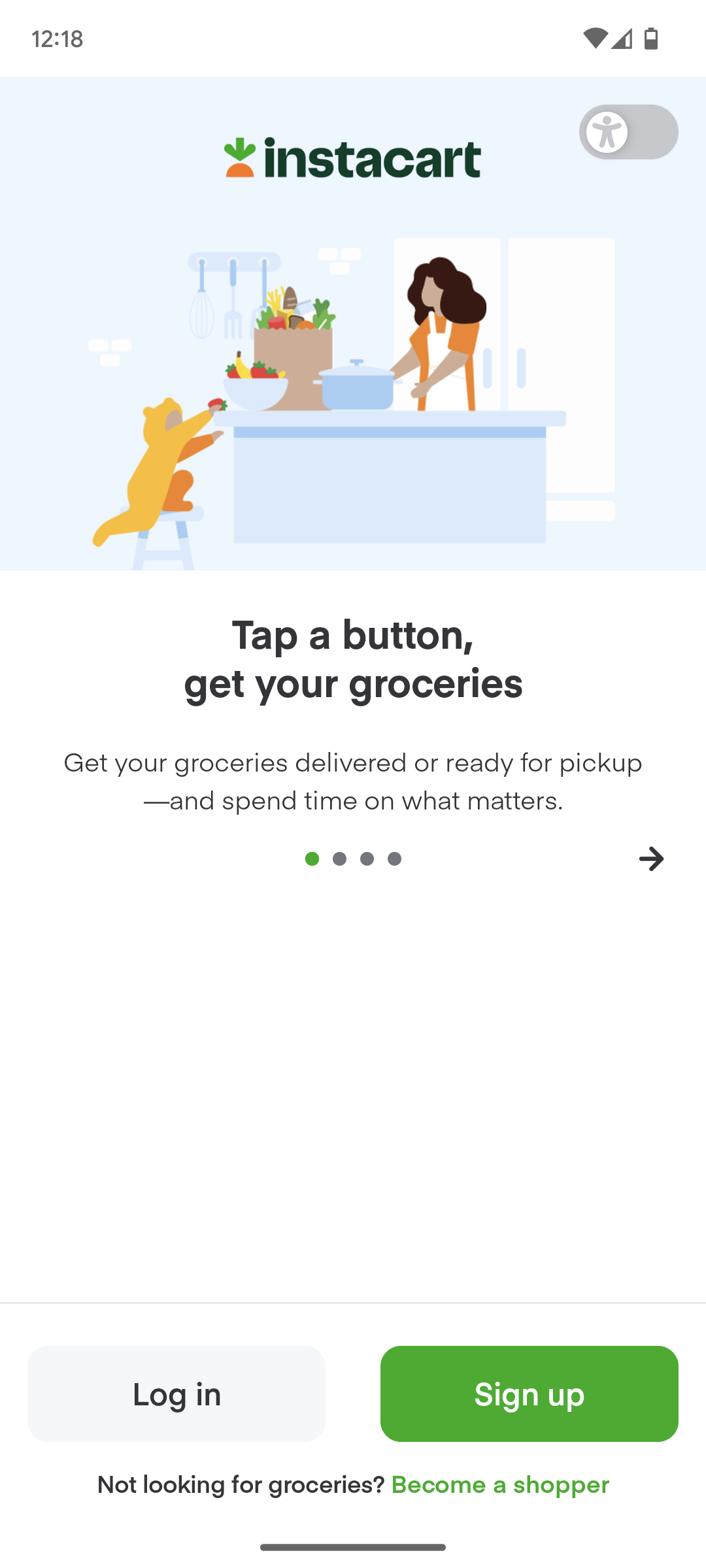The width and height of the screenshot is (706, 1568).
Task: Toggle the accessibility mode switch
Action: [628, 132]
